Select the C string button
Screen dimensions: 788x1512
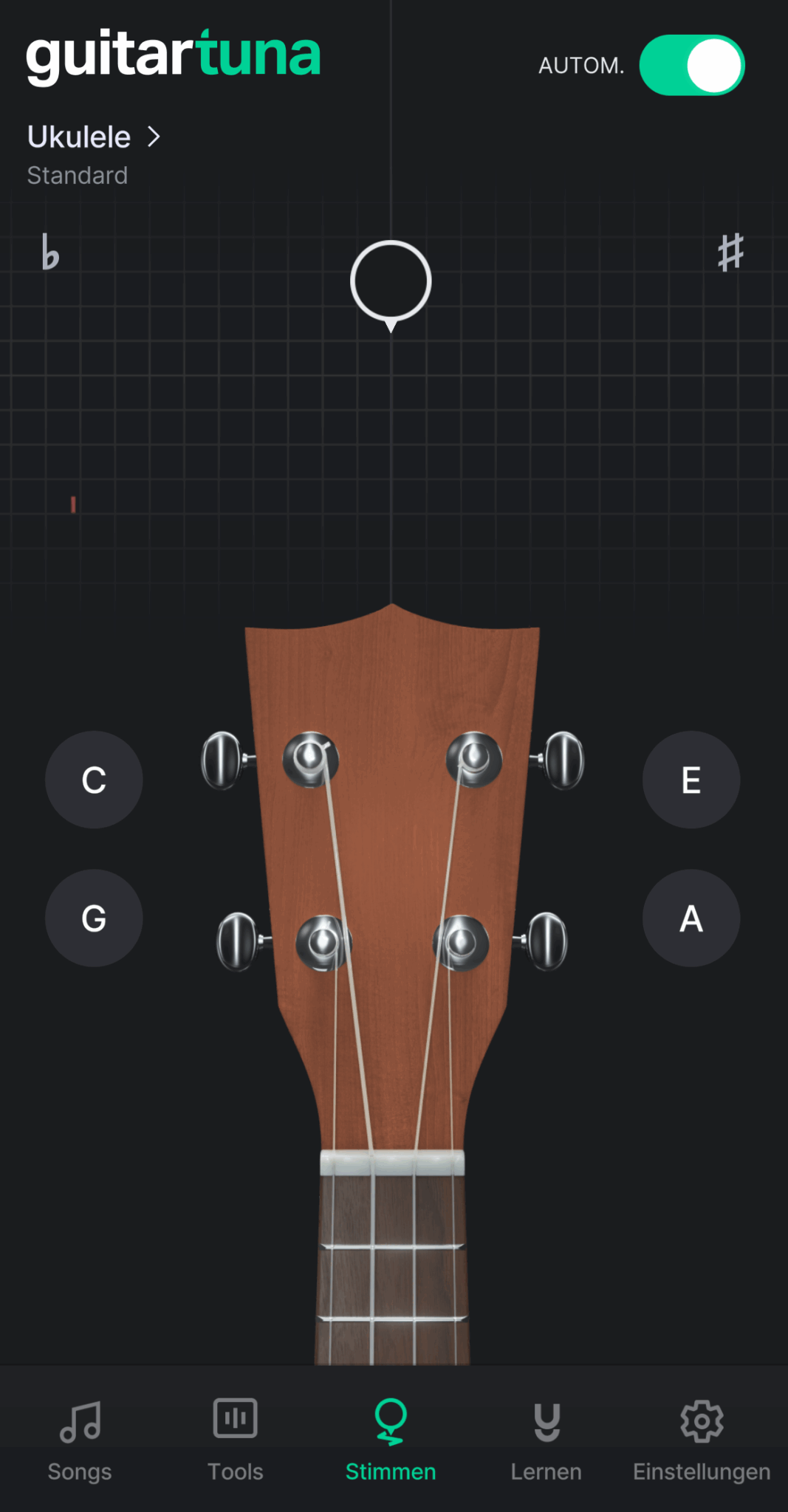(94, 780)
